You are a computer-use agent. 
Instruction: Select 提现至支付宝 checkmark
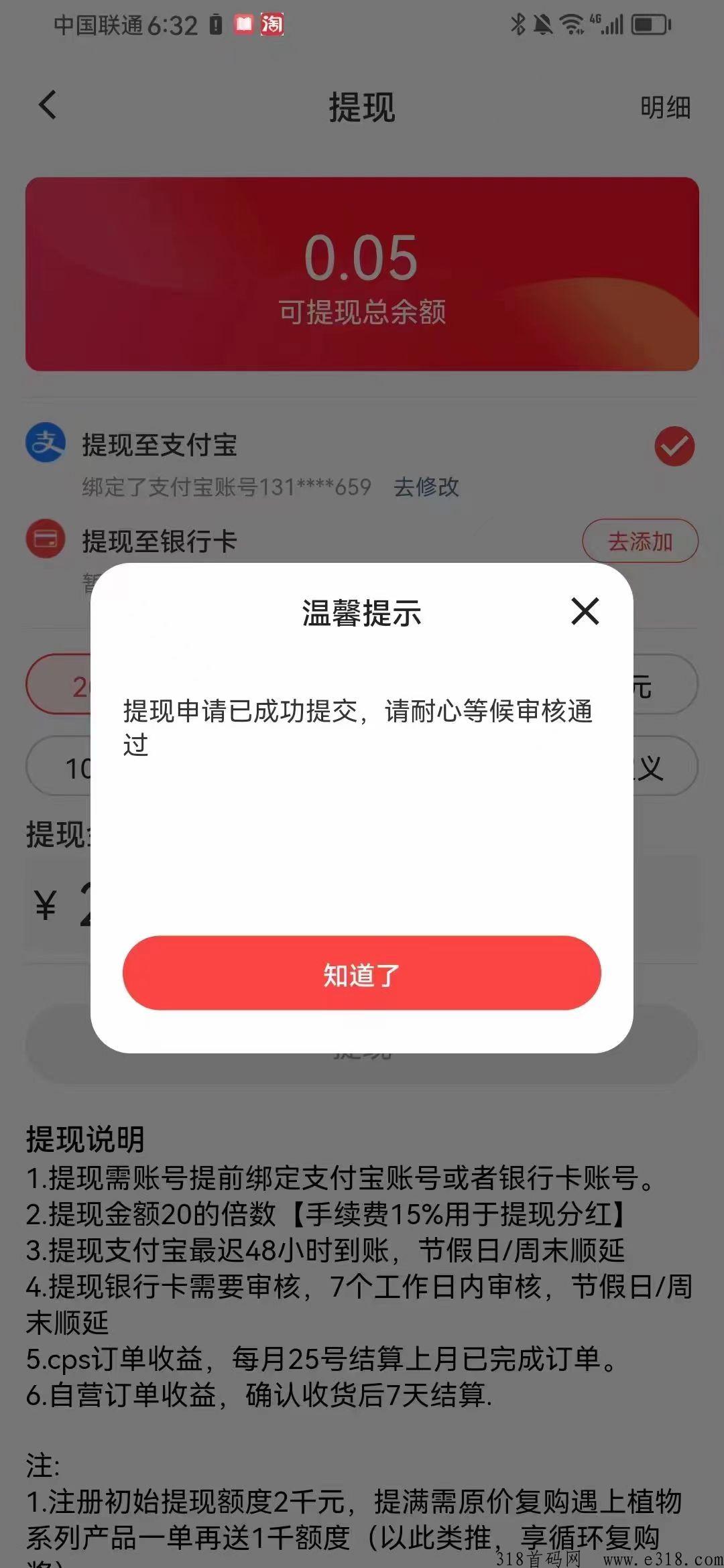click(674, 446)
